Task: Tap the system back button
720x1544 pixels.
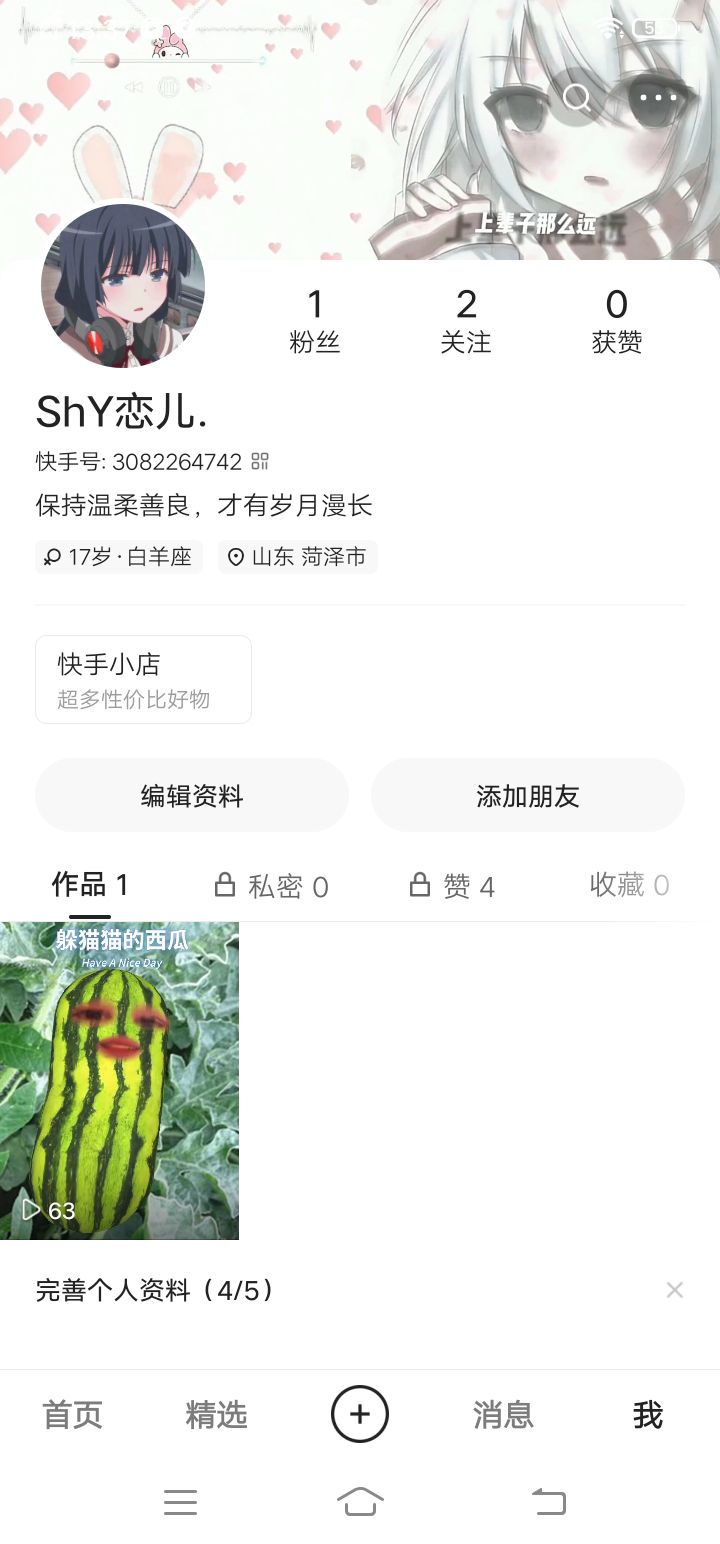Action: (x=548, y=1501)
